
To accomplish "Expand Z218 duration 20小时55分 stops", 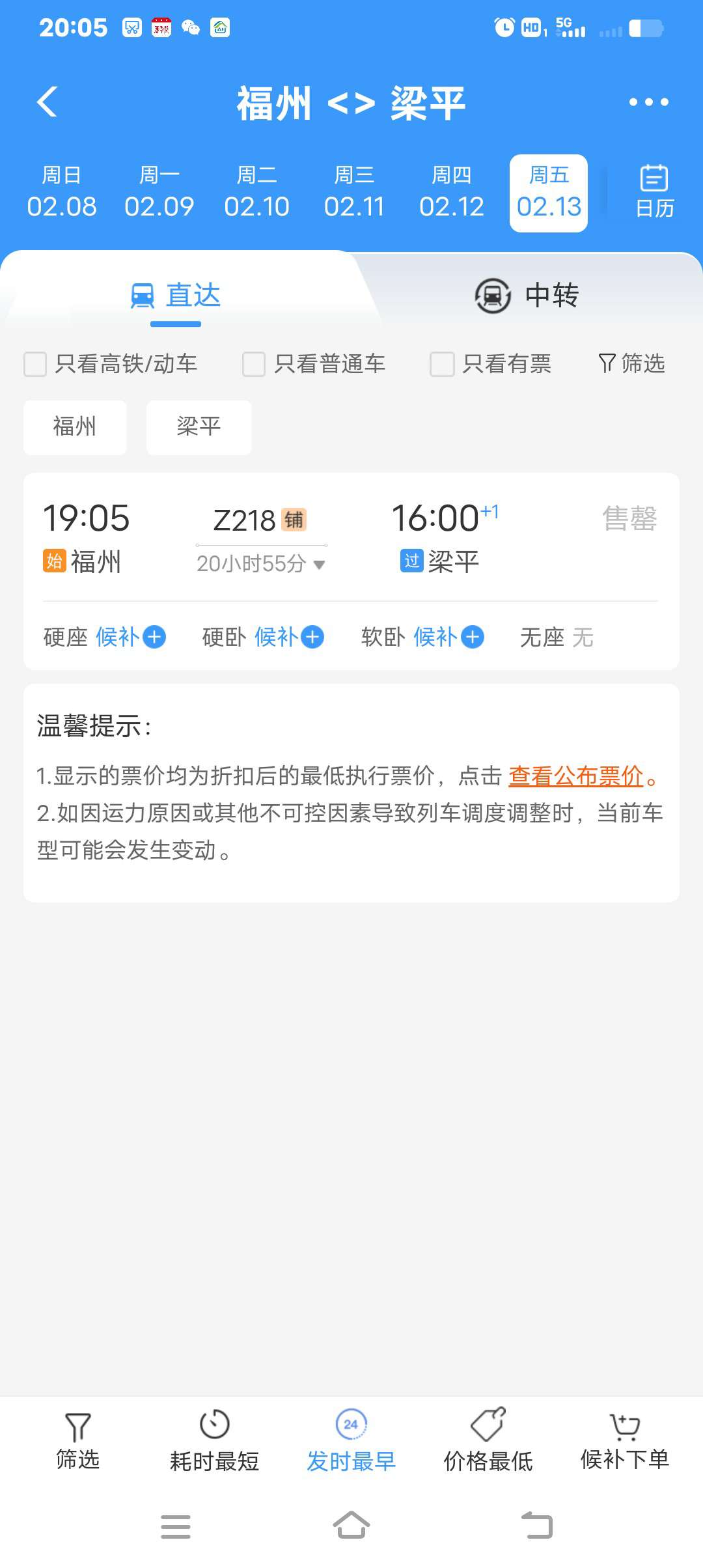I will 261,563.
